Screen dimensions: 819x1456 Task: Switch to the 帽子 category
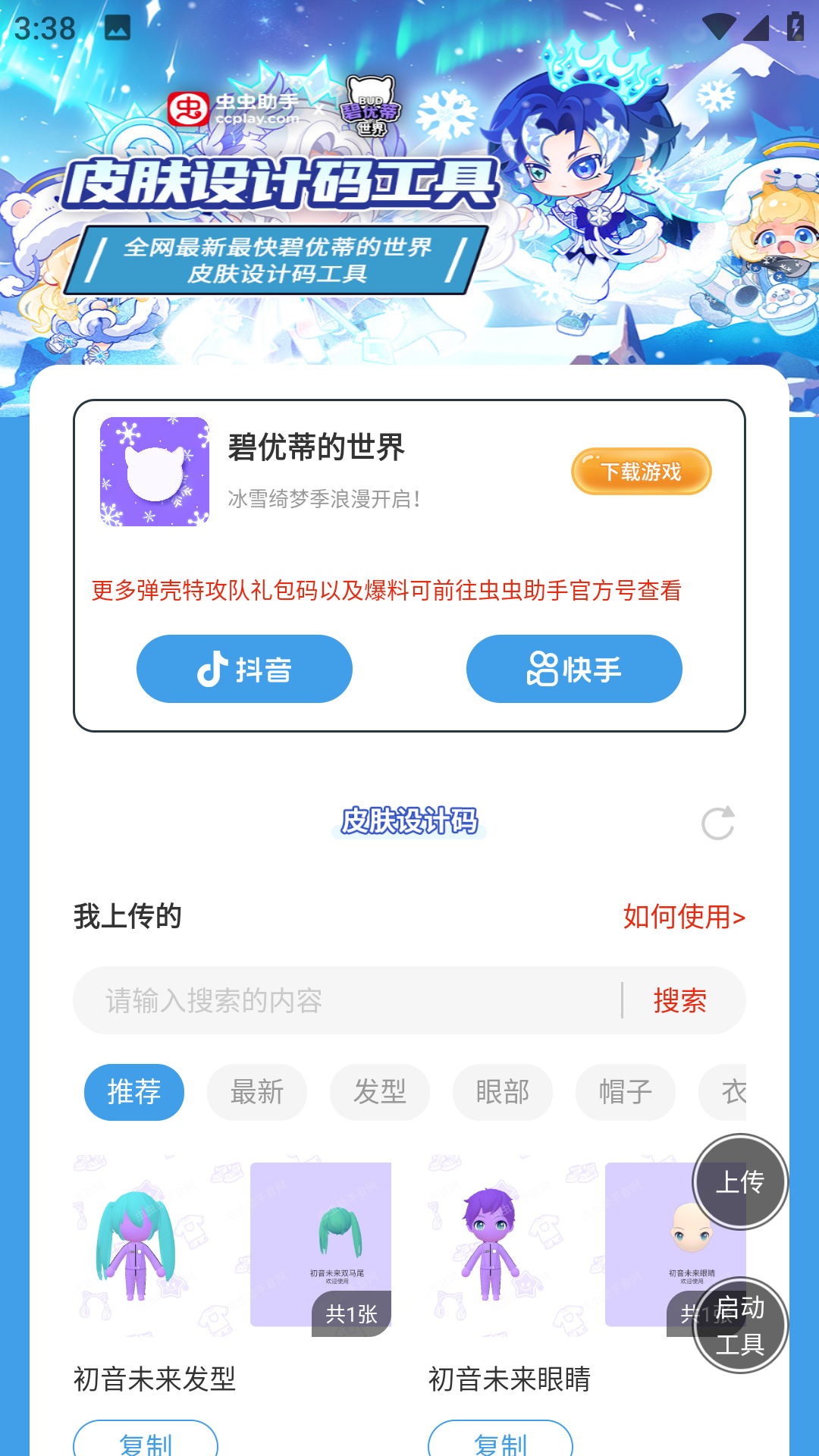click(x=626, y=1092)
